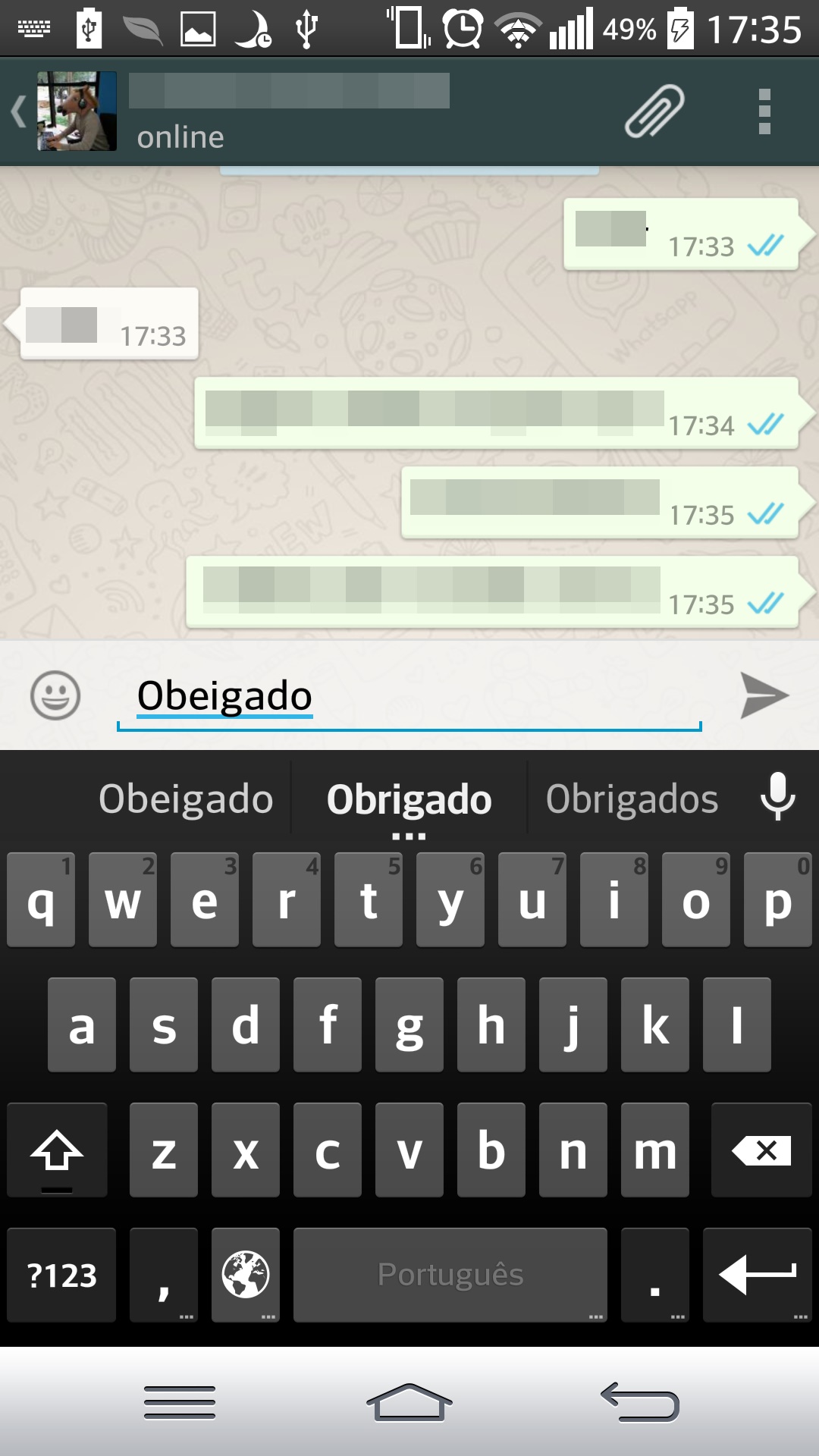Keep the typed word Obeigado suggestion
The width and height of the screenshot is (819, 1456).
point(186,799)
